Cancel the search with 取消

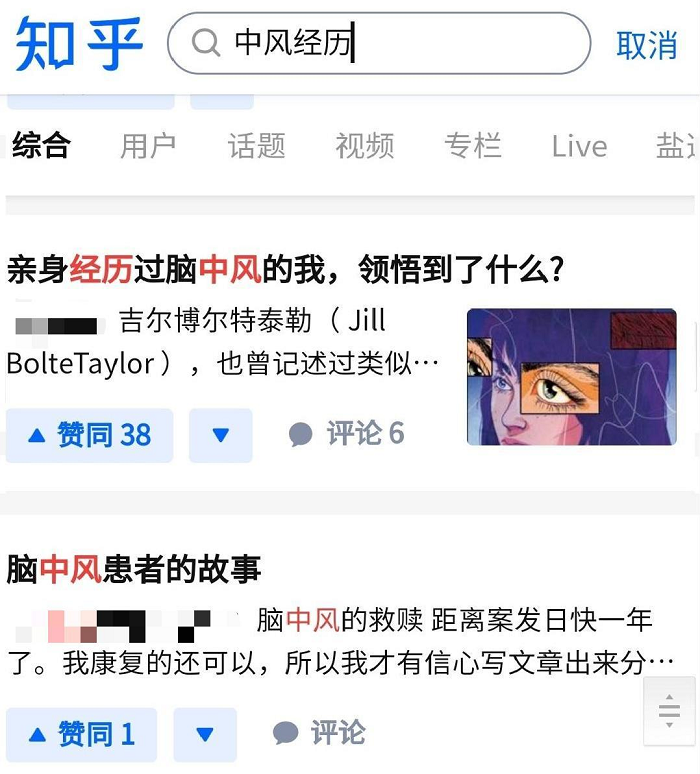pyautogui.click(x=646, y=45)
